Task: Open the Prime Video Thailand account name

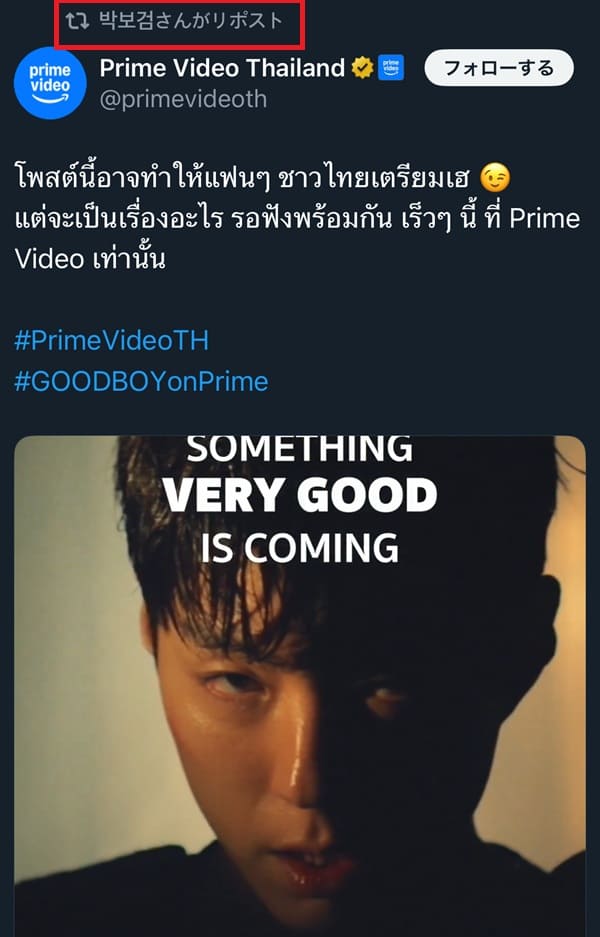Action: 222,68
